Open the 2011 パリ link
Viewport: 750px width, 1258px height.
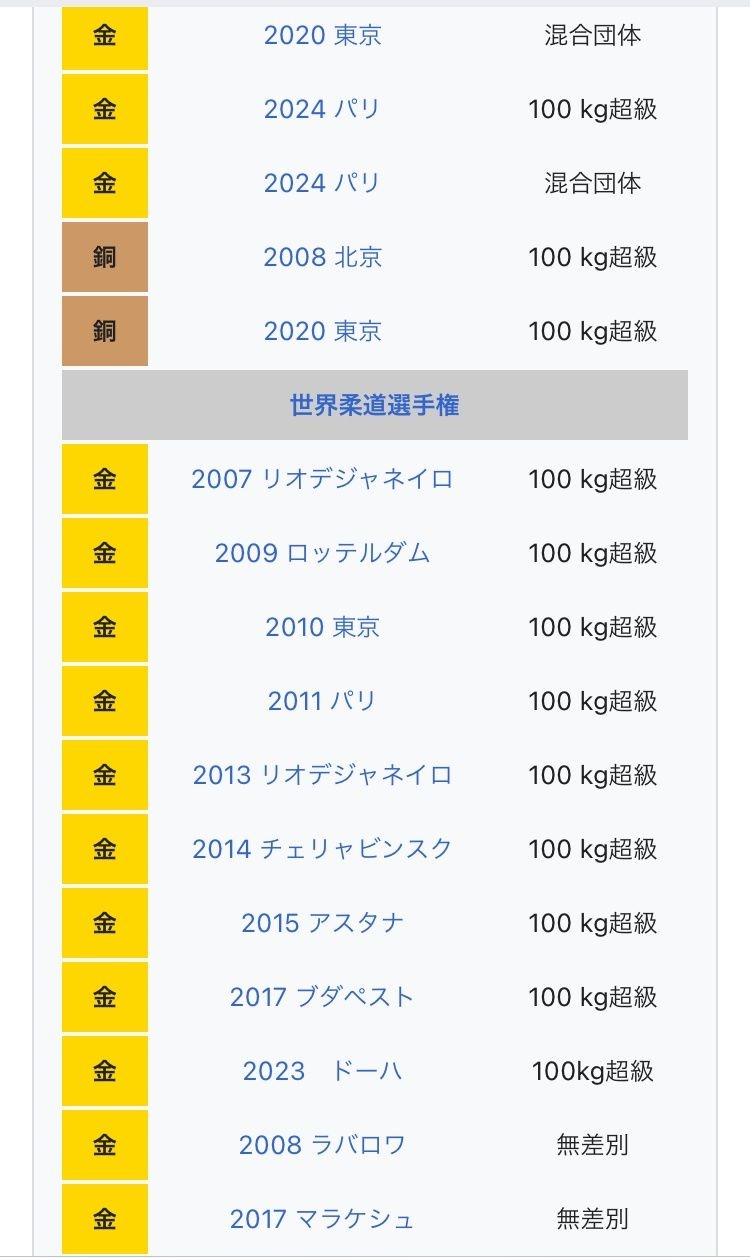click(x=322, y=701)
